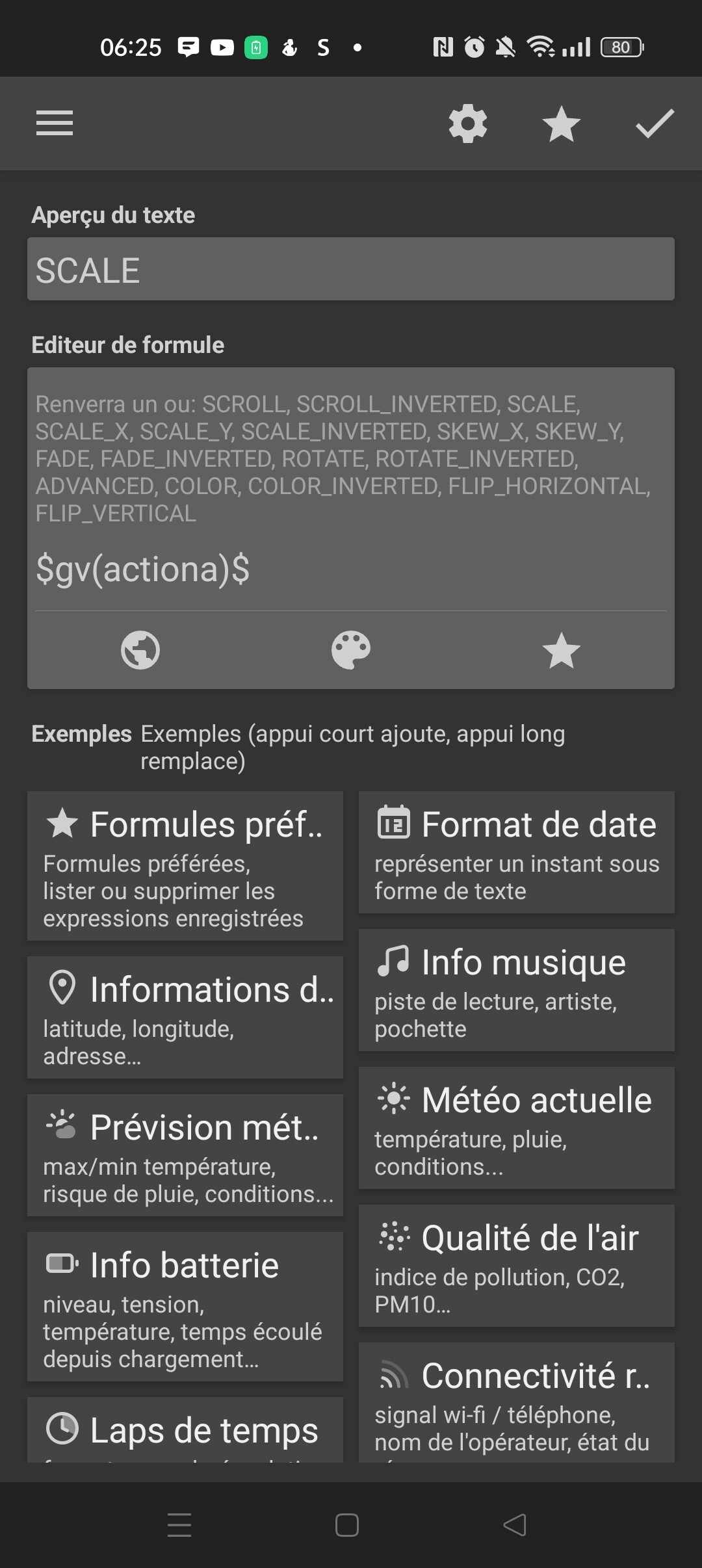Open the Prévision météo card
The width and height of the screenshot is (702, 1568).
pyautogui.click(x=185, y=1155)
